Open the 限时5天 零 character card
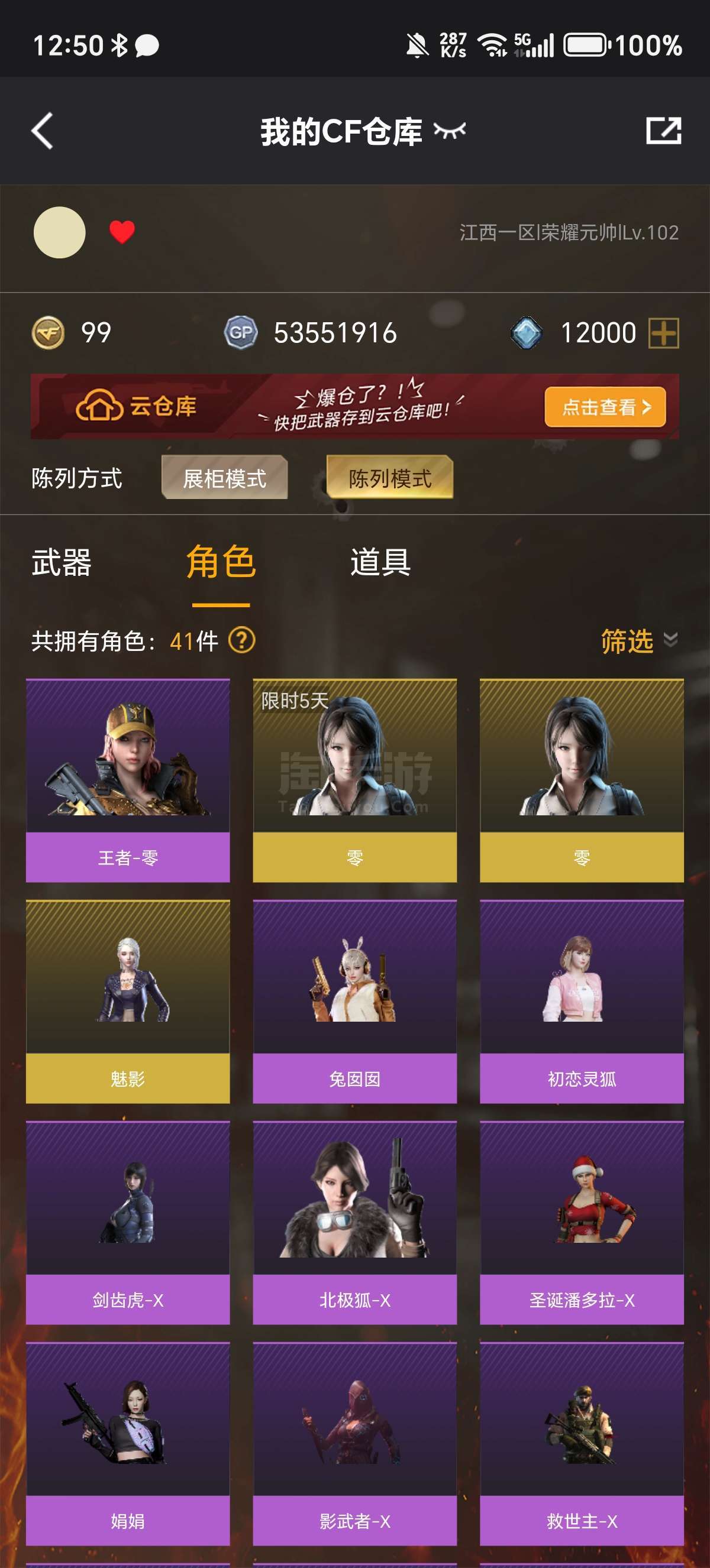Viewport: 710px width, 1568px height. coord(355,780)
